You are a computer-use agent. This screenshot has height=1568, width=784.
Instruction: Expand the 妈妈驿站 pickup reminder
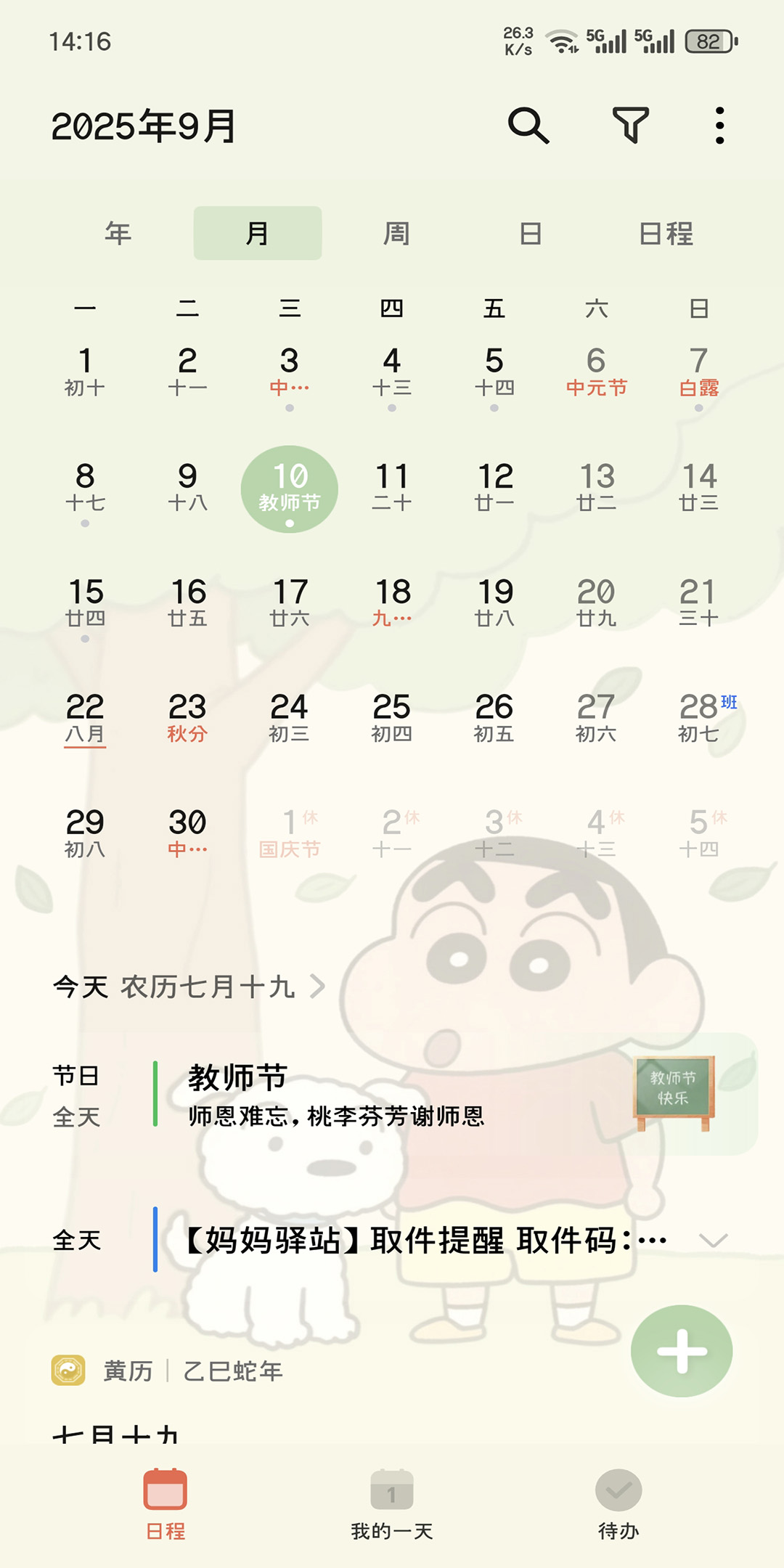[713, 1240]
